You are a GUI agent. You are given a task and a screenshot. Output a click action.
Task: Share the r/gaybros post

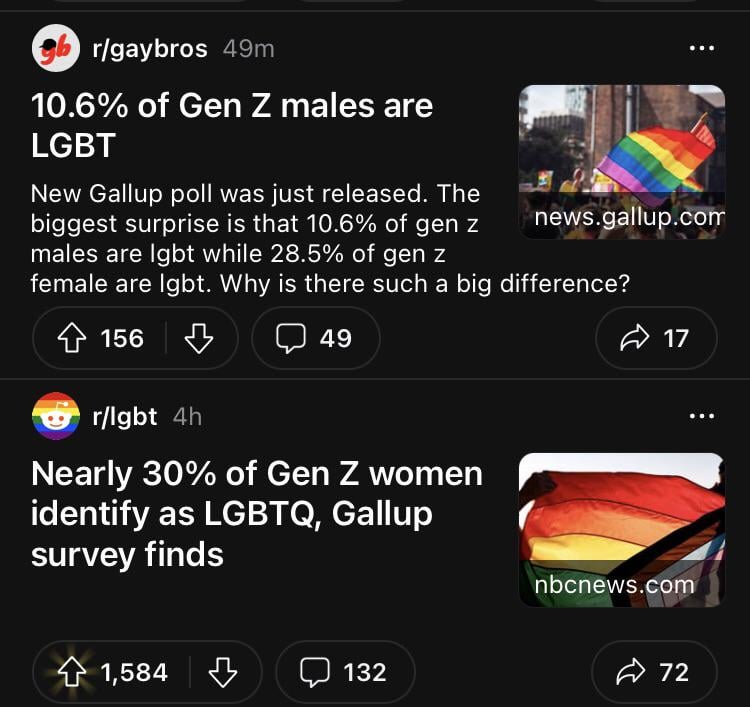point(656,339)
